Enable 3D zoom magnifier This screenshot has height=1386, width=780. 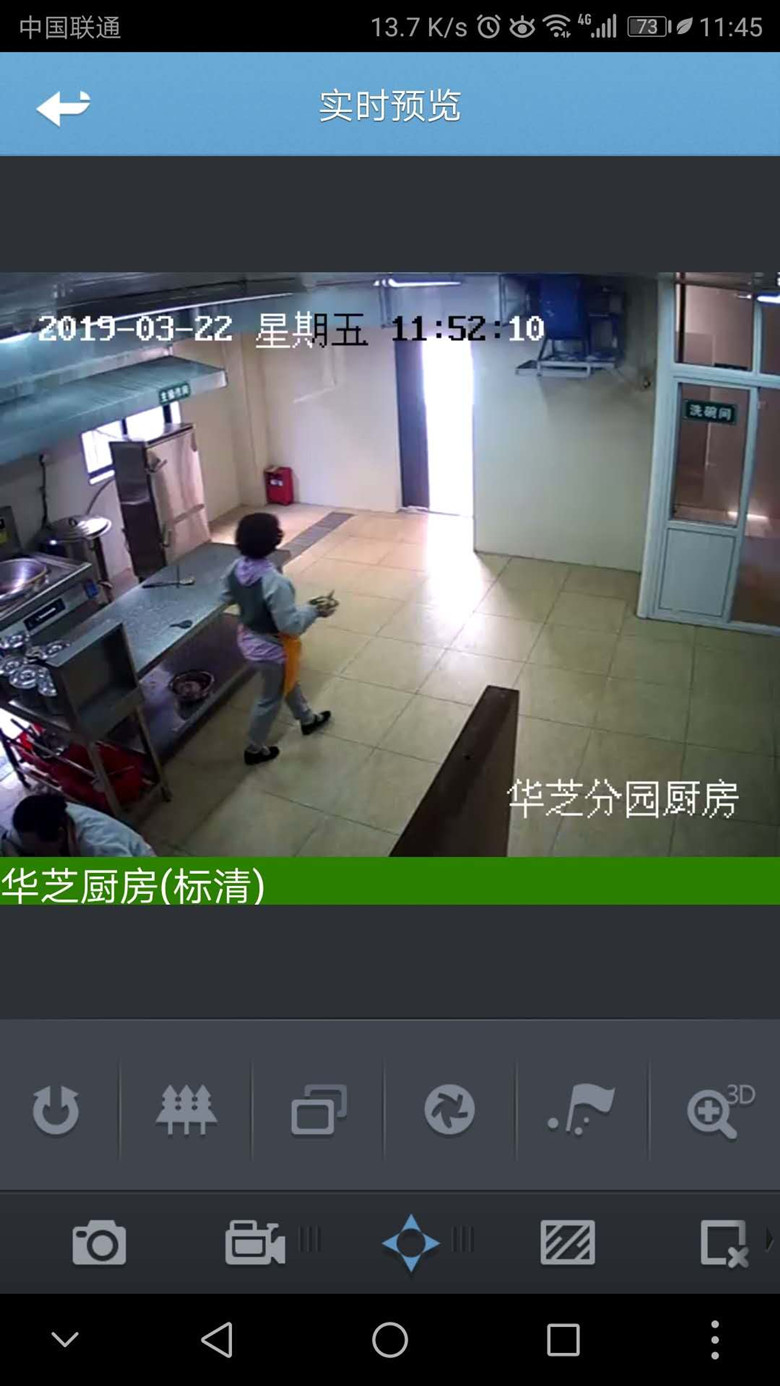(x=718, y=1110)
